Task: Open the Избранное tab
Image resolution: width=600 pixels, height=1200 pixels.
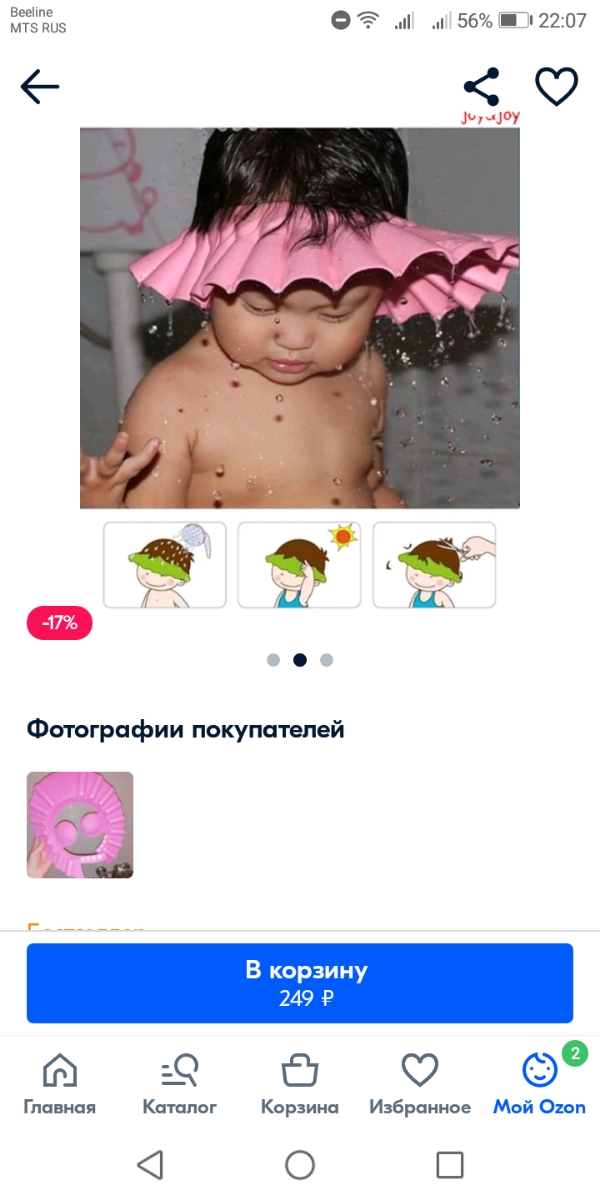Action: click(420, 1083)
